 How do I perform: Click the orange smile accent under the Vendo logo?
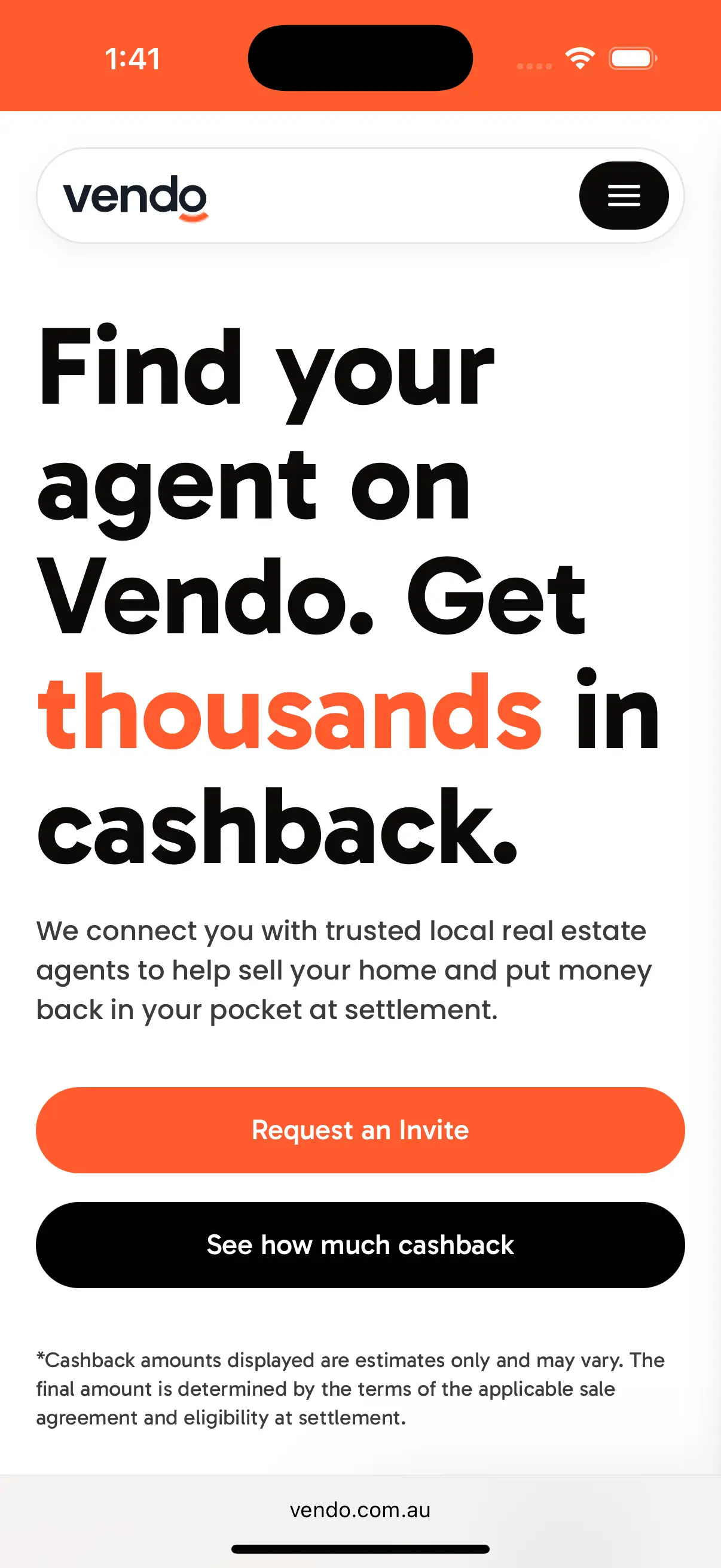pyautogui.click(x=193, y=217)
